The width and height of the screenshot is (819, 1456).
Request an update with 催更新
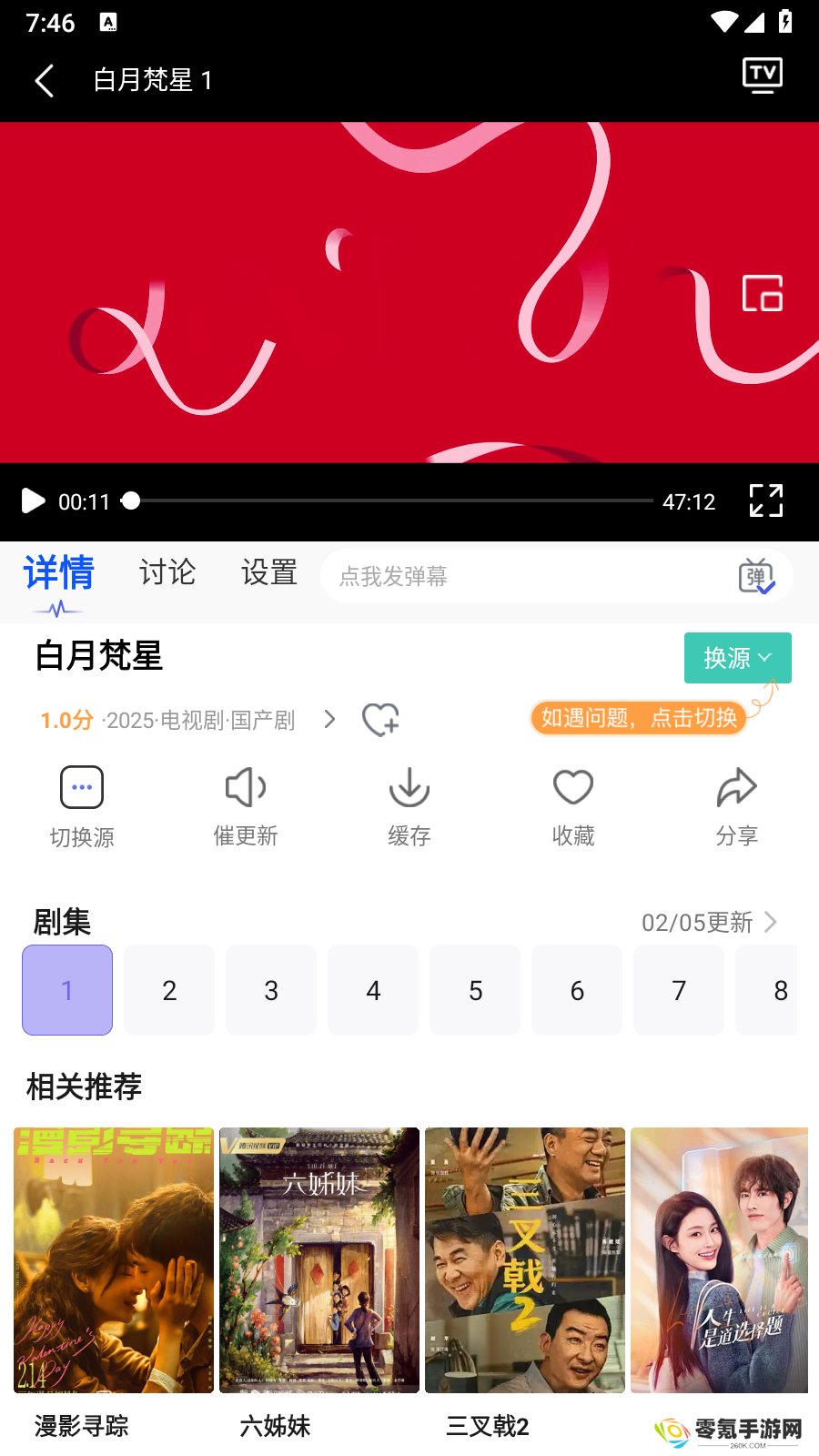pyautogui.click(x=246, y=805)
